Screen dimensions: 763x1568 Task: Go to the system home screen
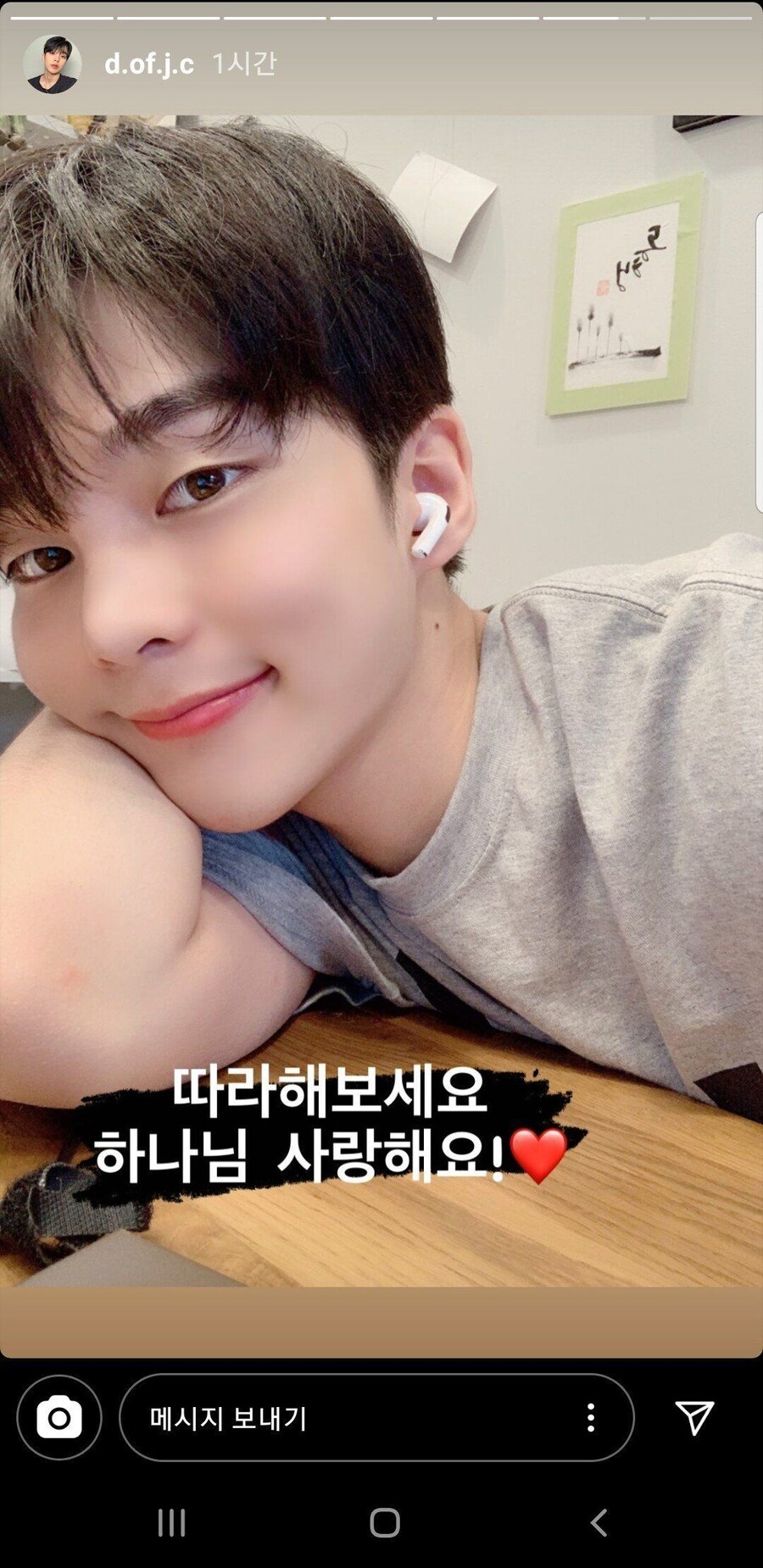[x=384, y=1522]
